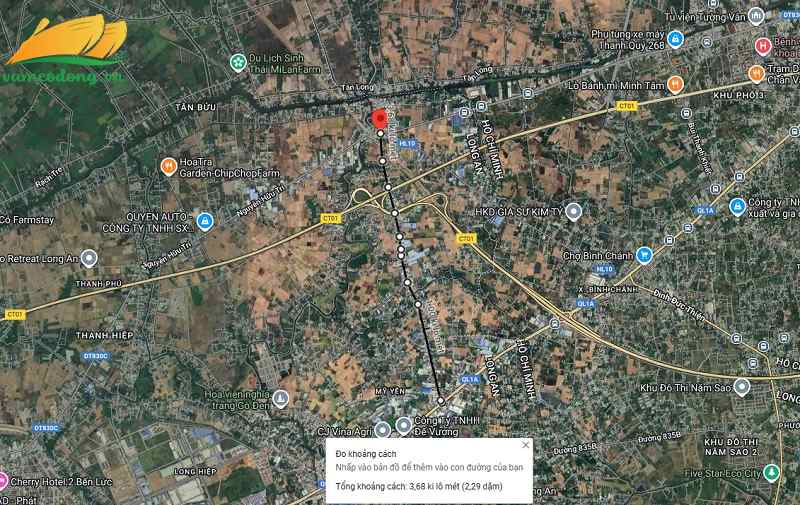Select the Tu viện Tường Vân marker

(x=757, y=16)
